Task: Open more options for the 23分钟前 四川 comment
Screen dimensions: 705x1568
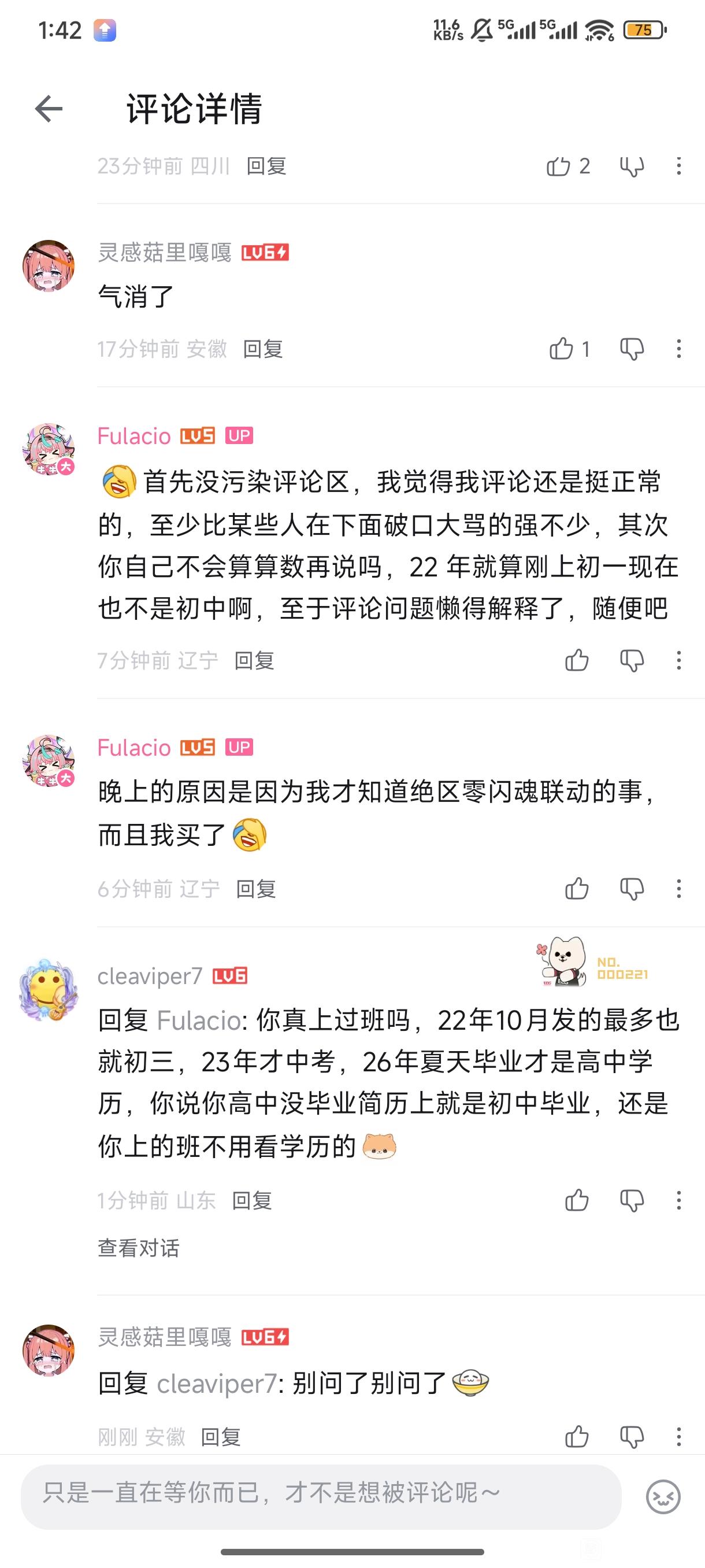Action: point(679,166)
